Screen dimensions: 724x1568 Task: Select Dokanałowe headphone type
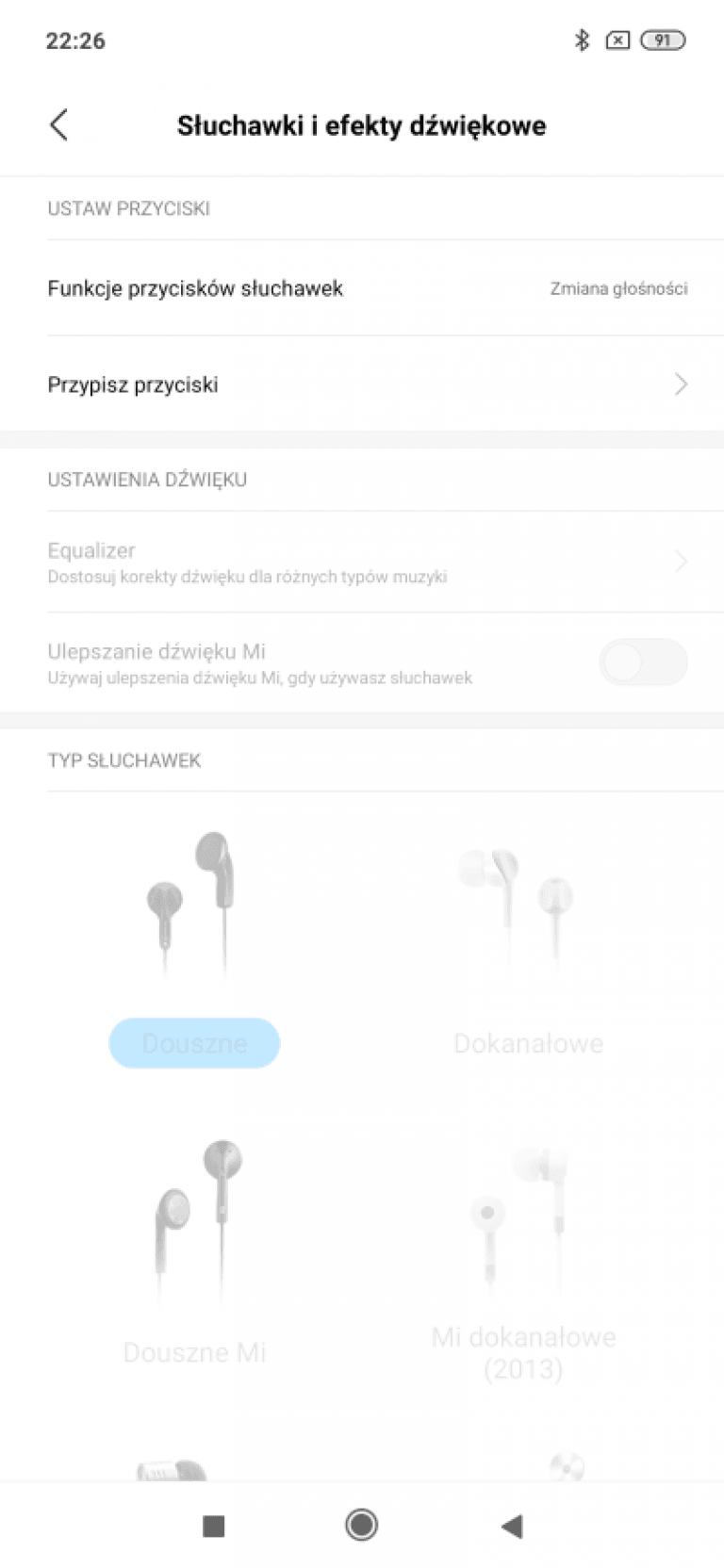[528, 1043]
